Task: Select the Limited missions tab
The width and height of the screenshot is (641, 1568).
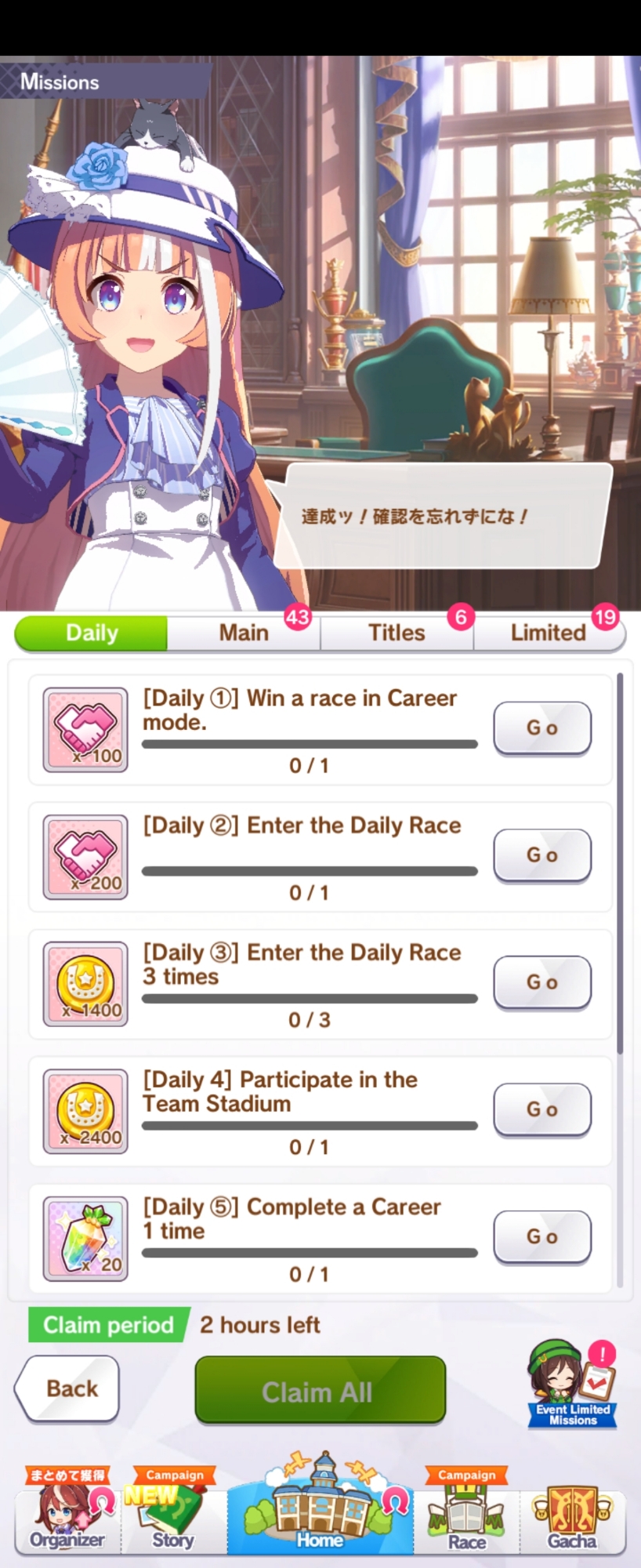Action: pyautogui.click(x=548, y=633)
